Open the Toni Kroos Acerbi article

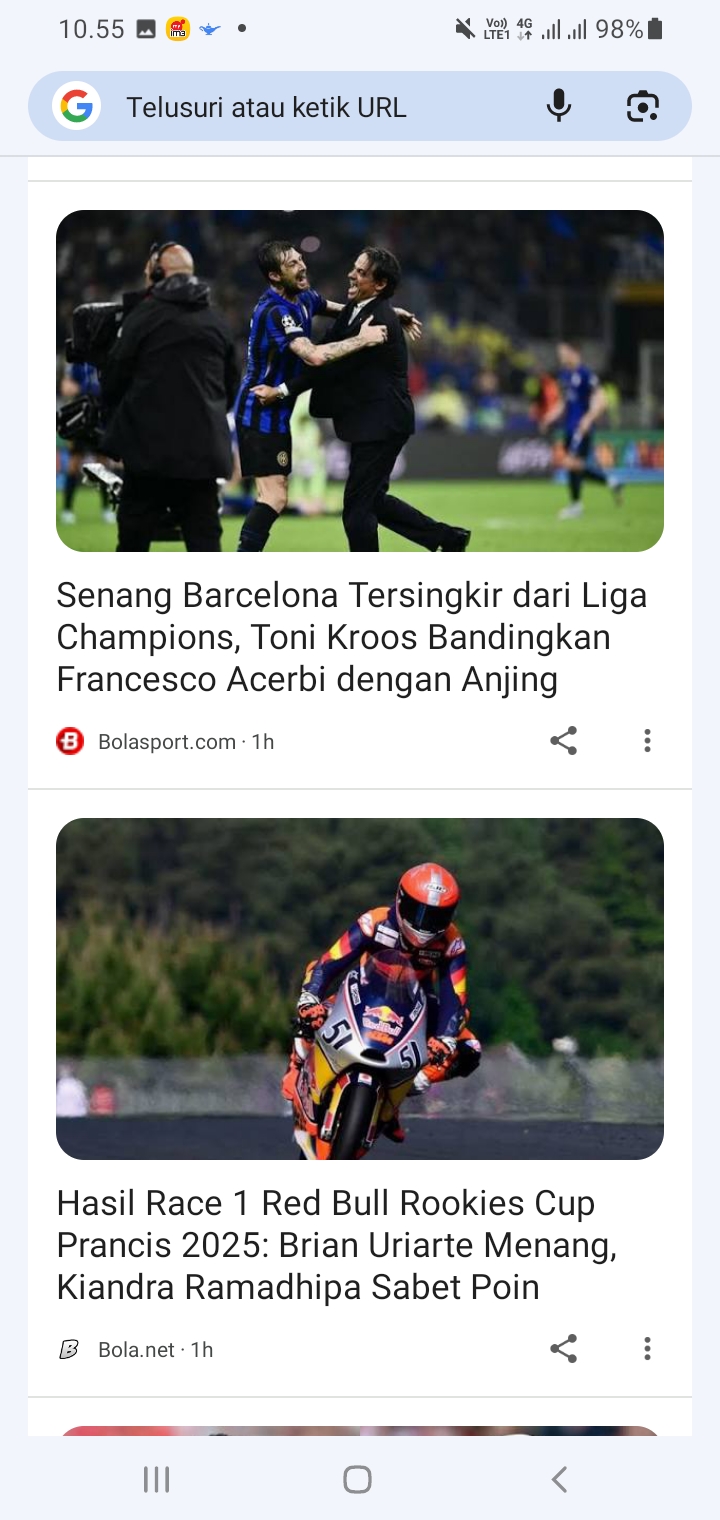tap(352, 637)
